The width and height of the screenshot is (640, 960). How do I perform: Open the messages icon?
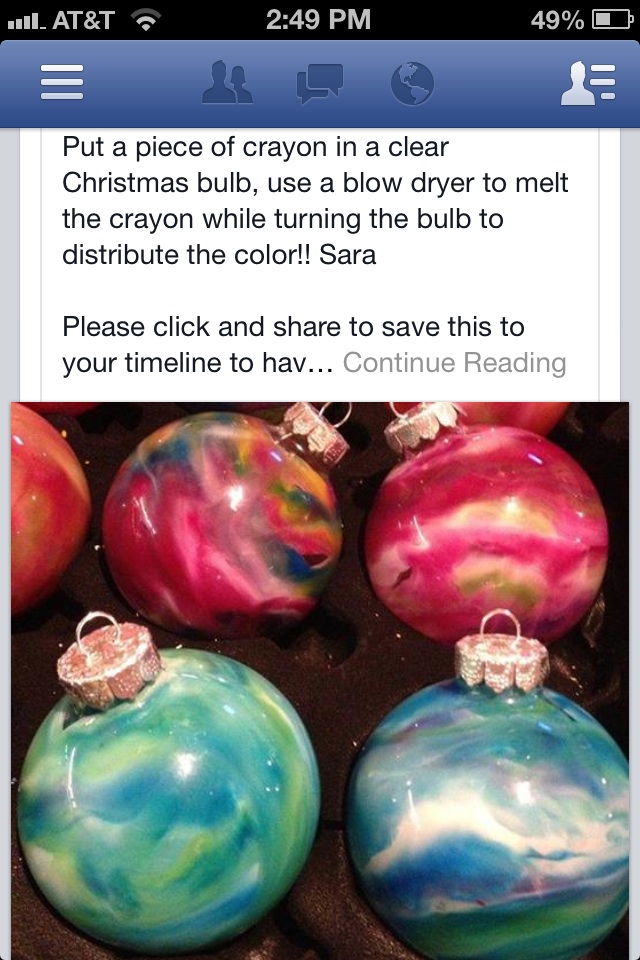319,83
